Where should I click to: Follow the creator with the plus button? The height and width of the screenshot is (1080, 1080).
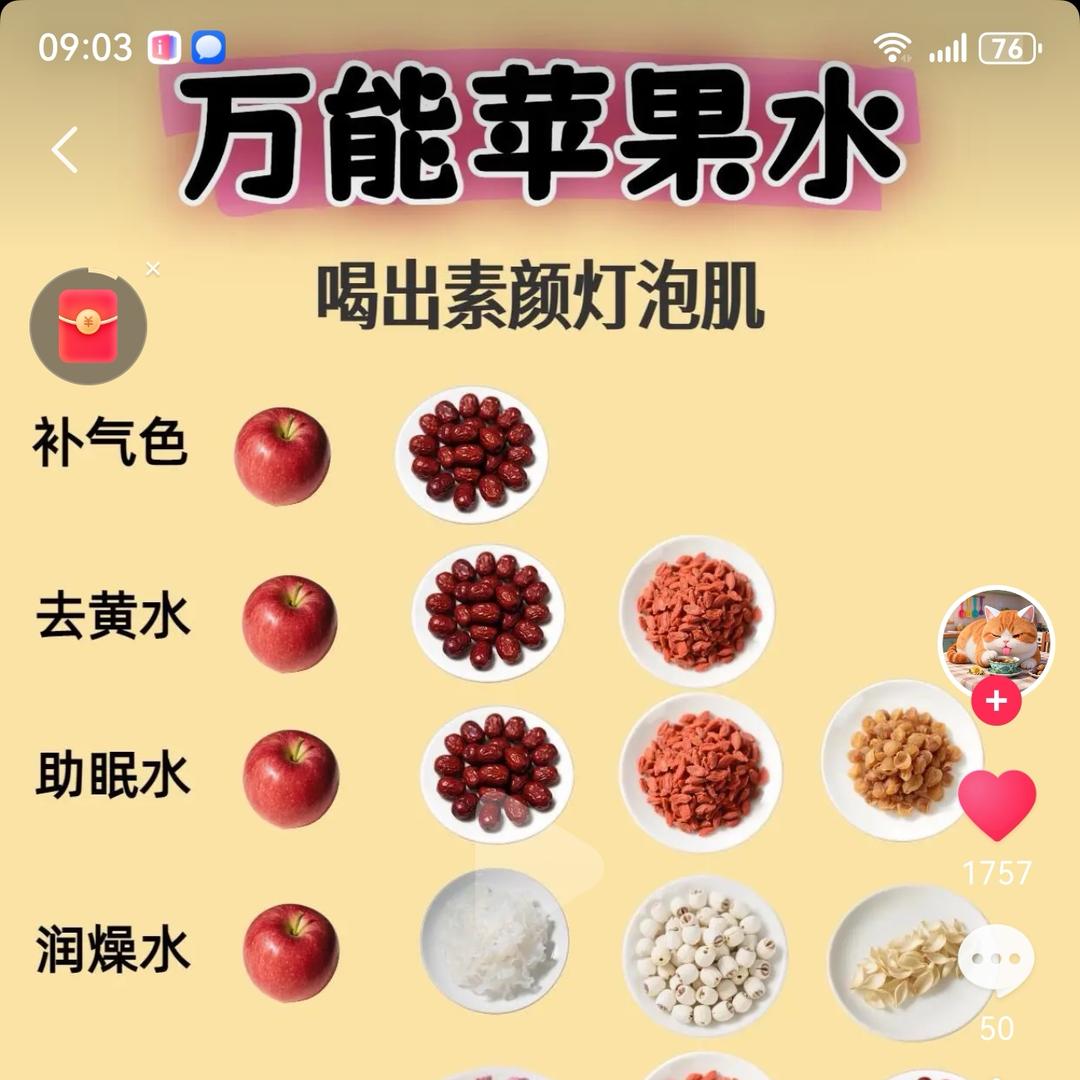pos(996,701)
